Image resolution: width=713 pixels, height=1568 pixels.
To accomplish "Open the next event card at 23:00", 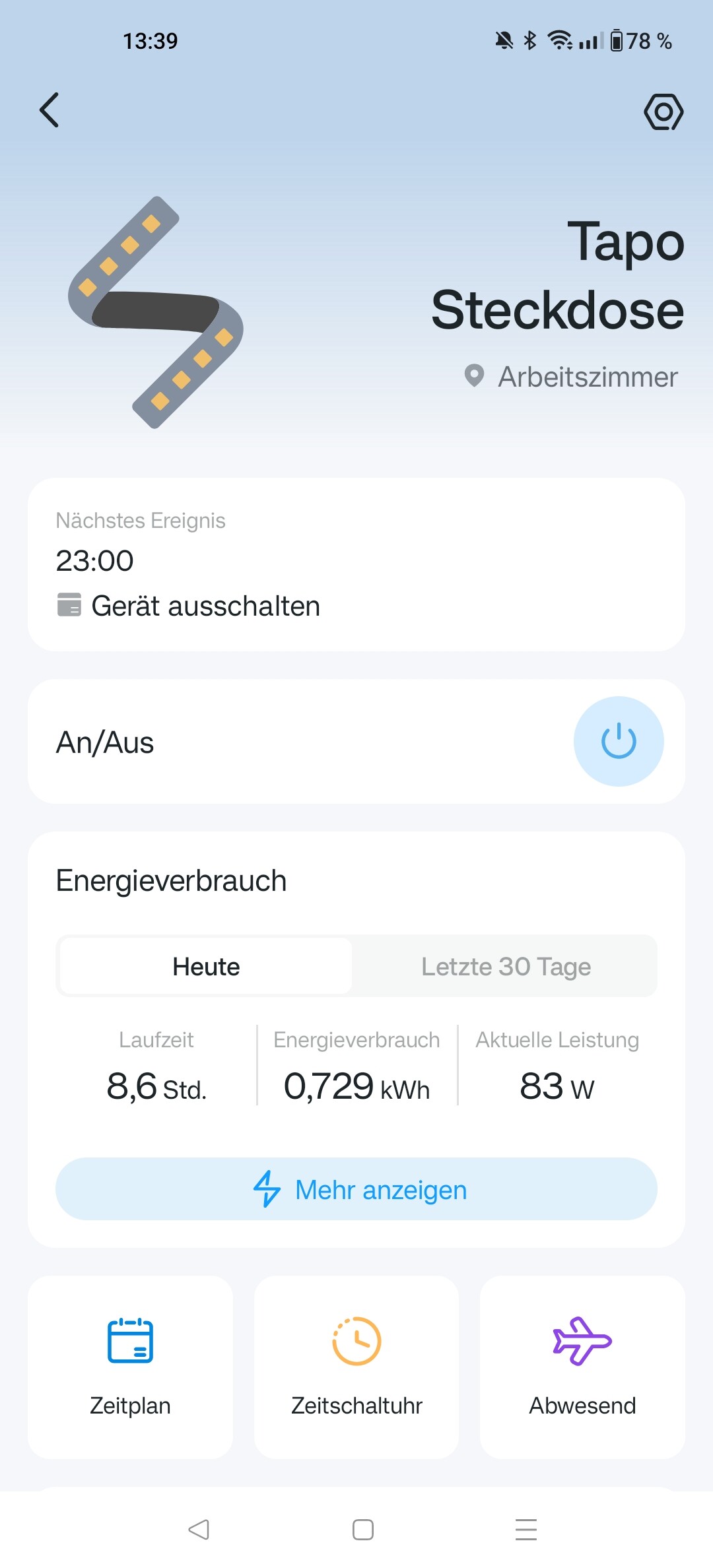I will pyautogui.click(x=356, y=564).
